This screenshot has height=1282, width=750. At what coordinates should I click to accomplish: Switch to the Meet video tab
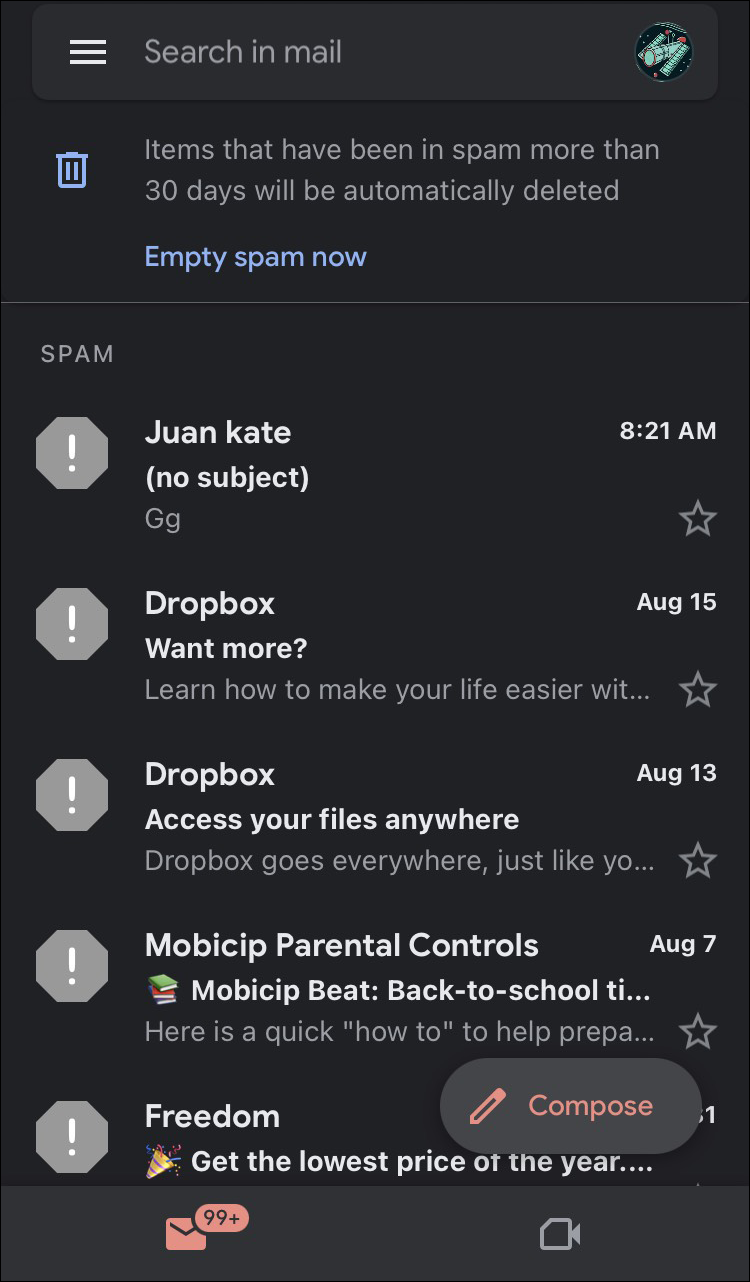coord(561,1235)
